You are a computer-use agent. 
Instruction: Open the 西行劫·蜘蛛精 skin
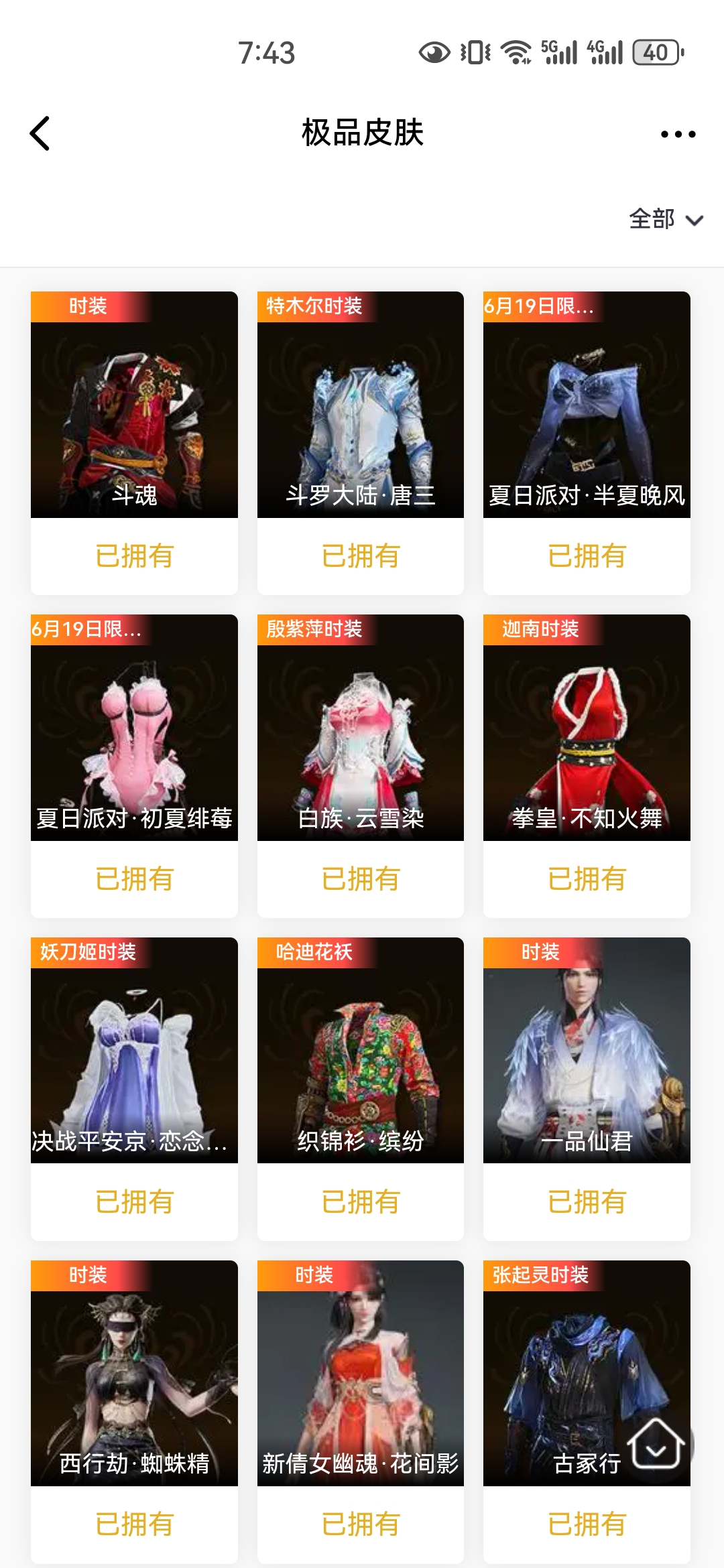click(x=134, y=1374)
